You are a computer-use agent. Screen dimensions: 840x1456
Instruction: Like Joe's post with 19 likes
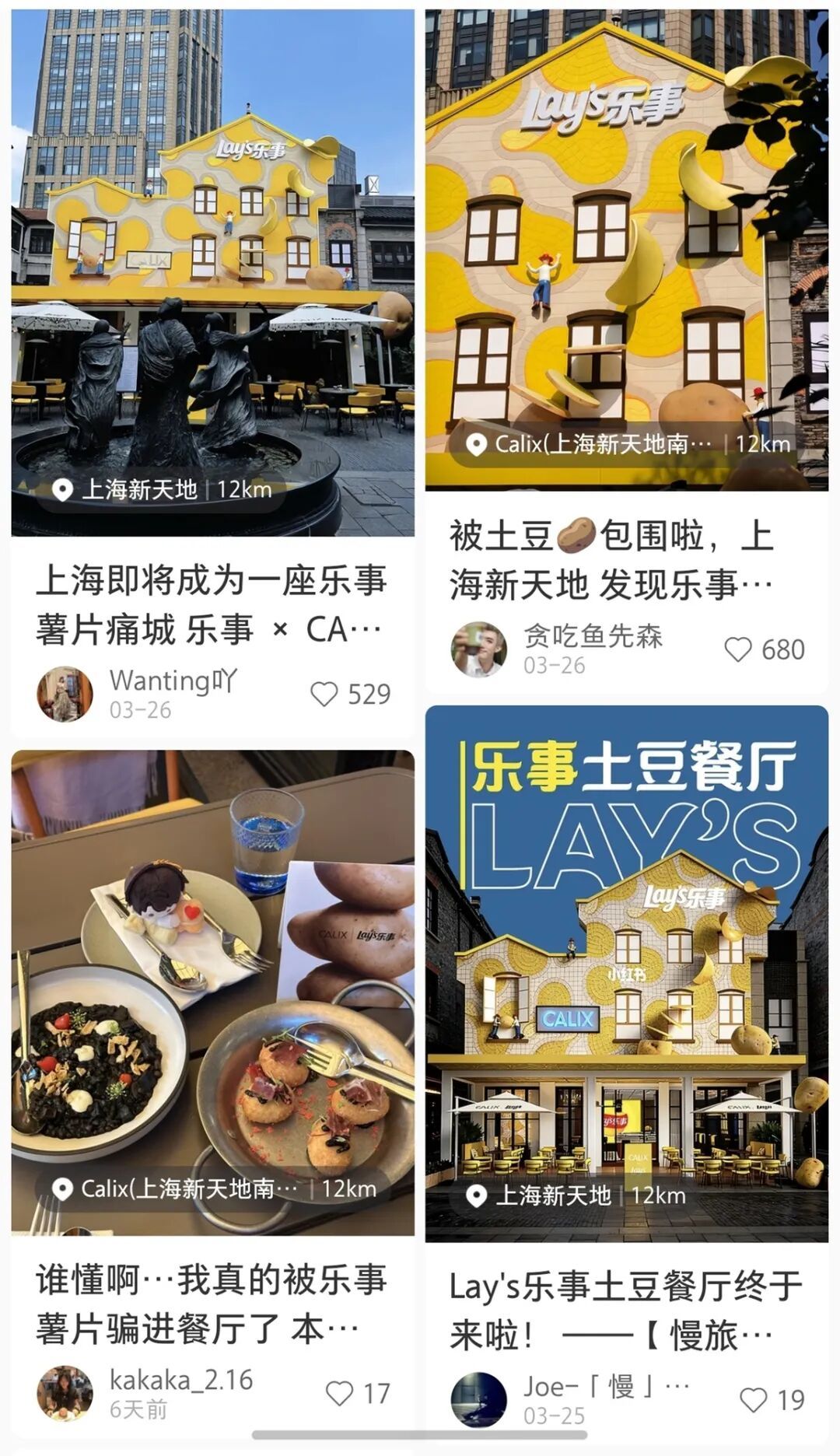point(753,1399)
